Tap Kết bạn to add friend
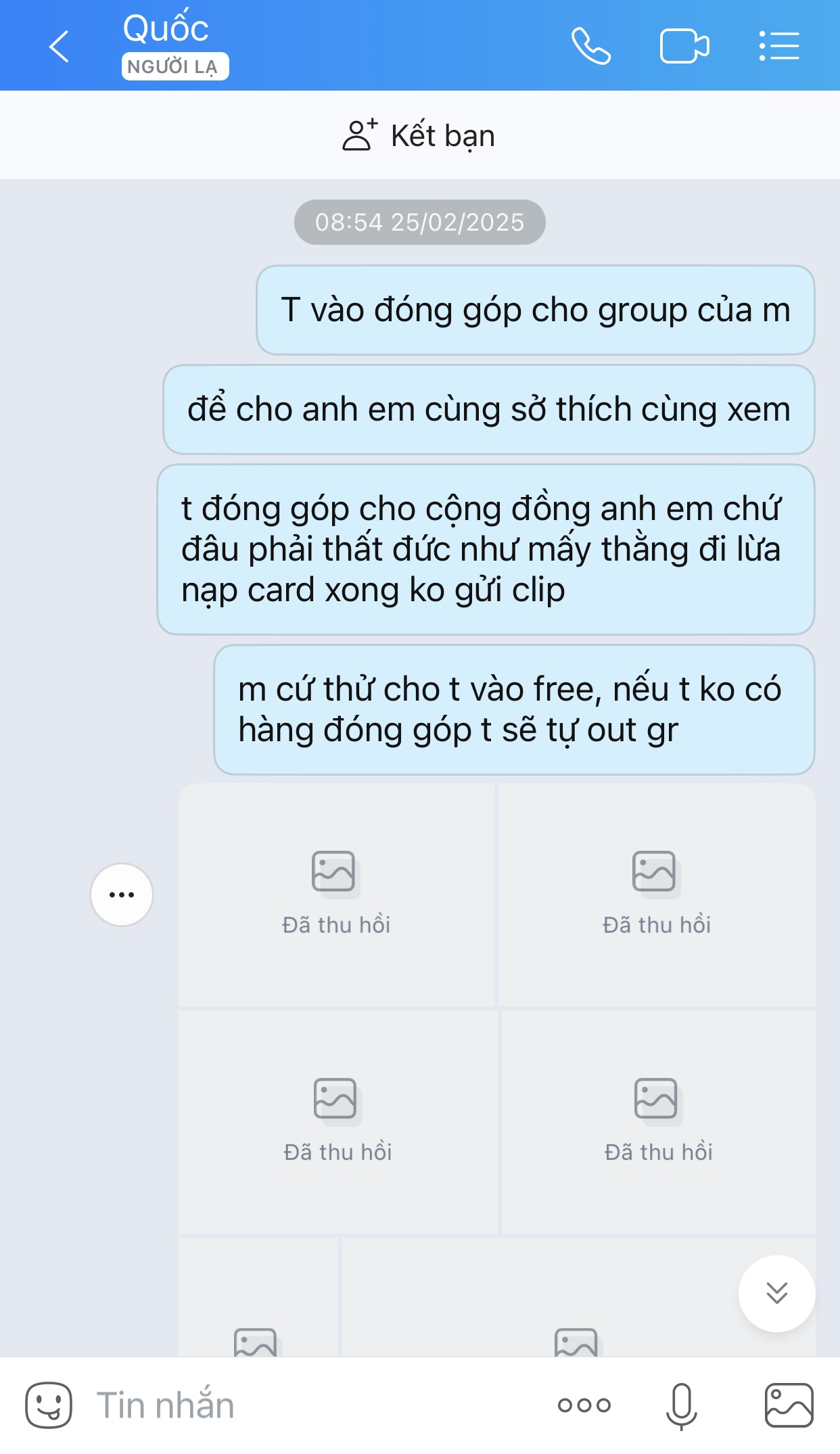 [419, 135]
